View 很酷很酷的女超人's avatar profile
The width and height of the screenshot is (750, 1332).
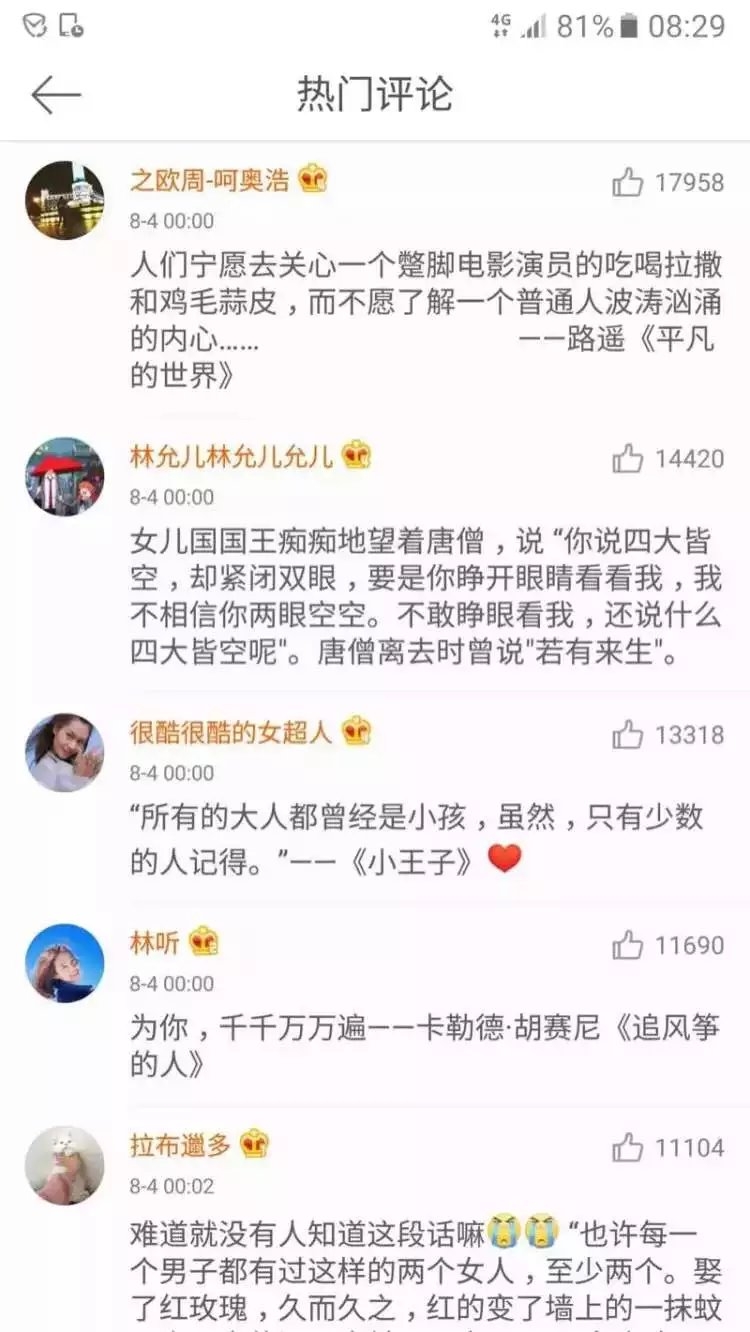point(64,753)
